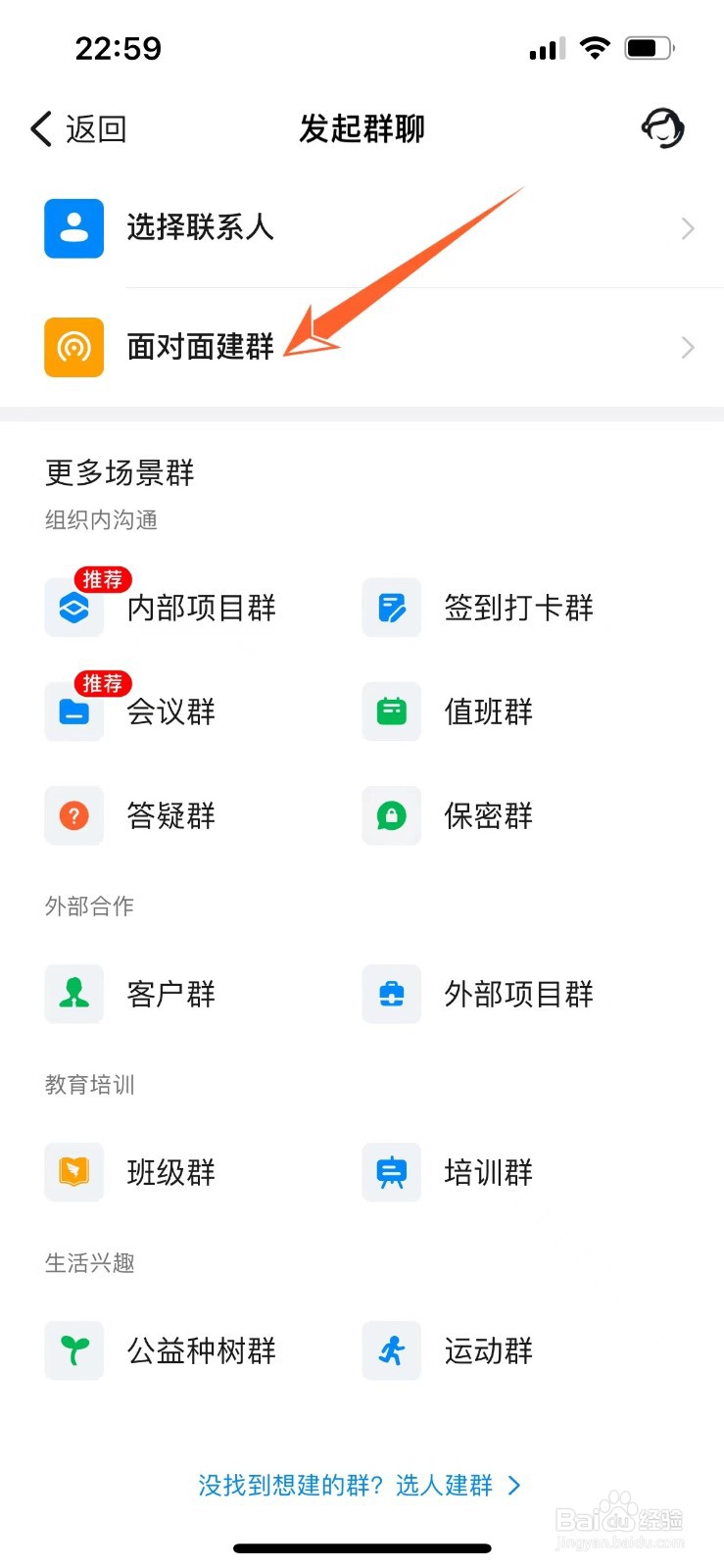Tap the customer service icon at top right

click(x=662, y=128)
